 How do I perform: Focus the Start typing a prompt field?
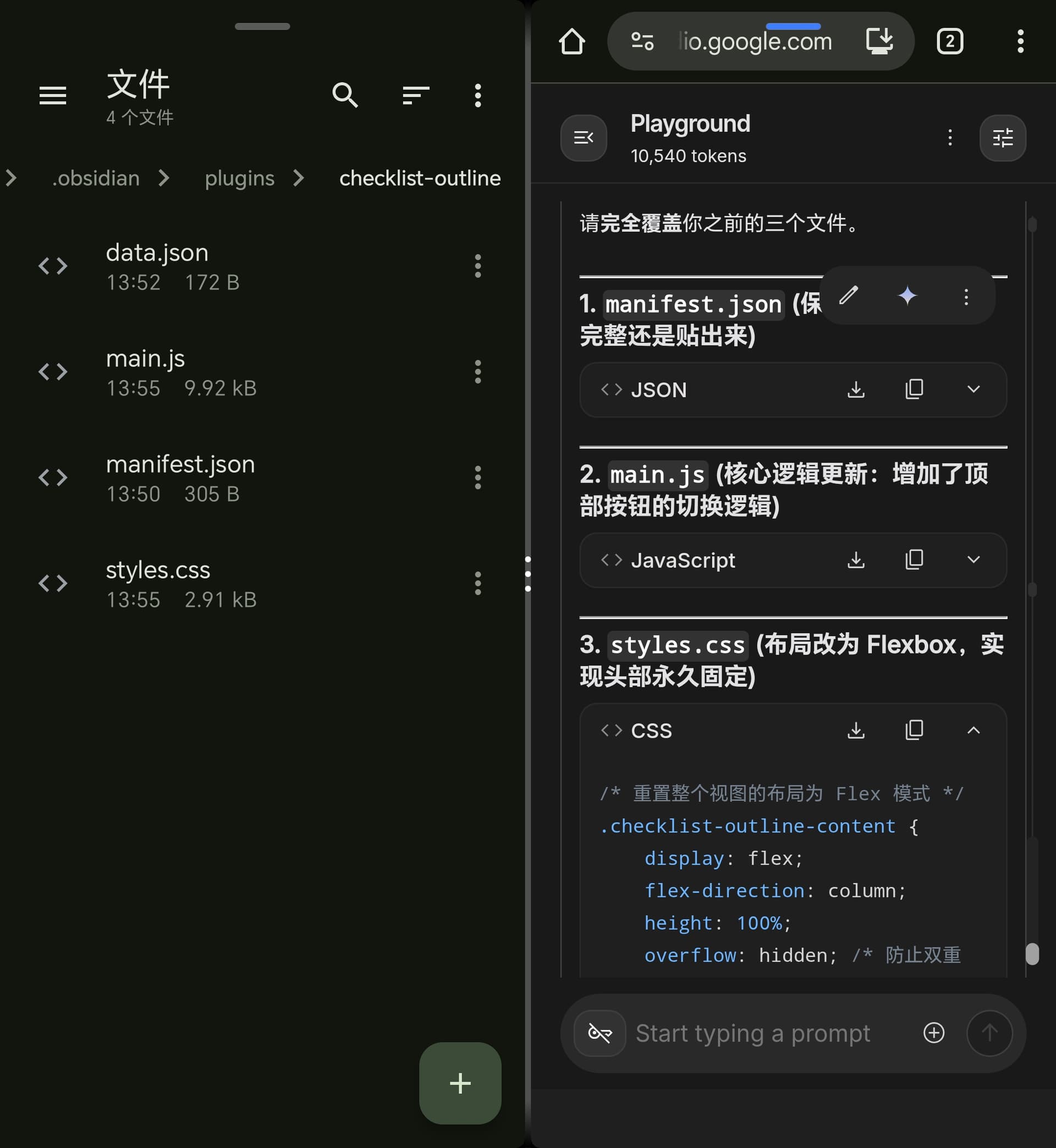766,1033
